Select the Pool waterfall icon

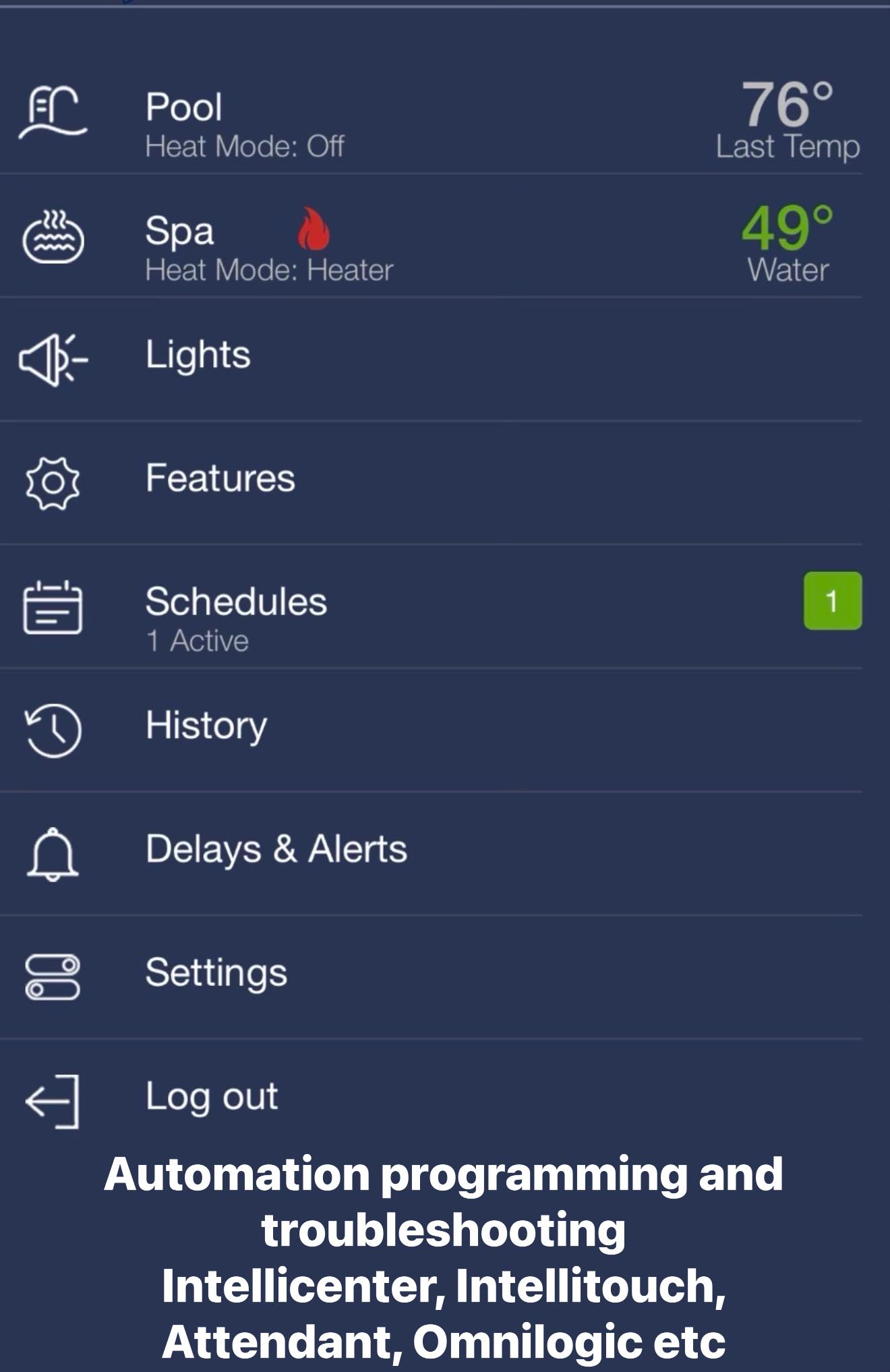point(53,112)
